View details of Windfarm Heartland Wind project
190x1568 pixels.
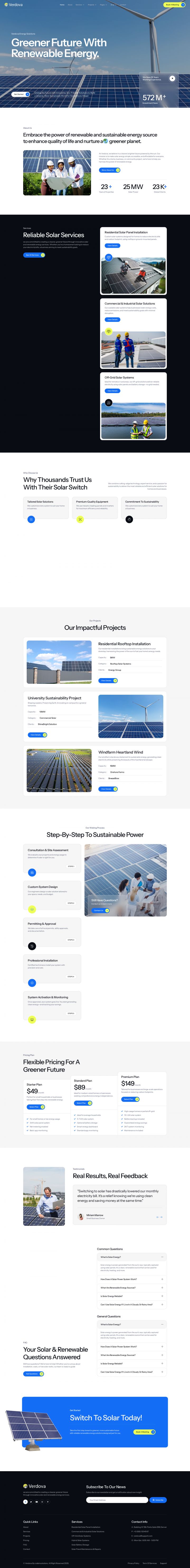[108, 789]
